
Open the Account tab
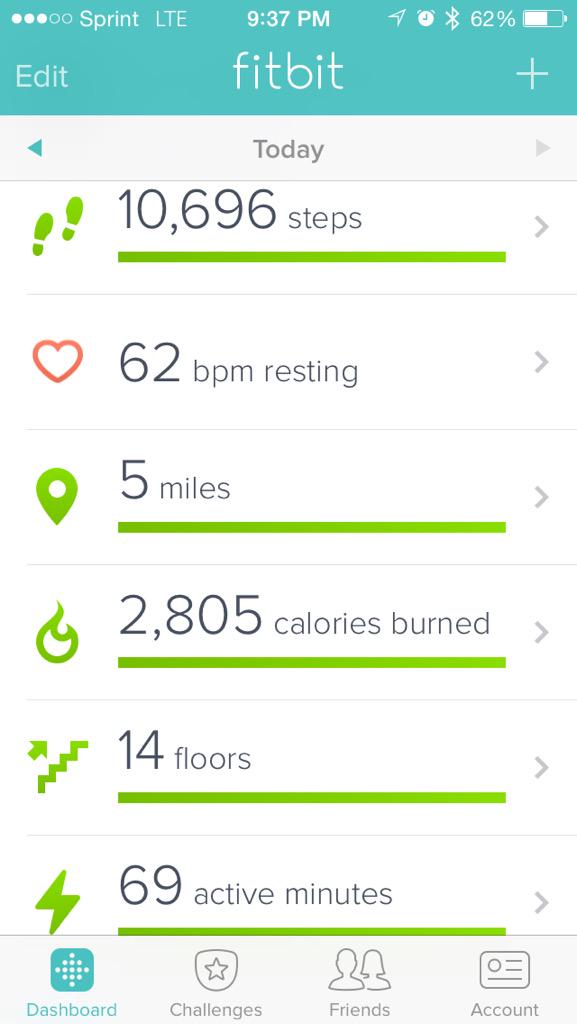pos(505,982)
